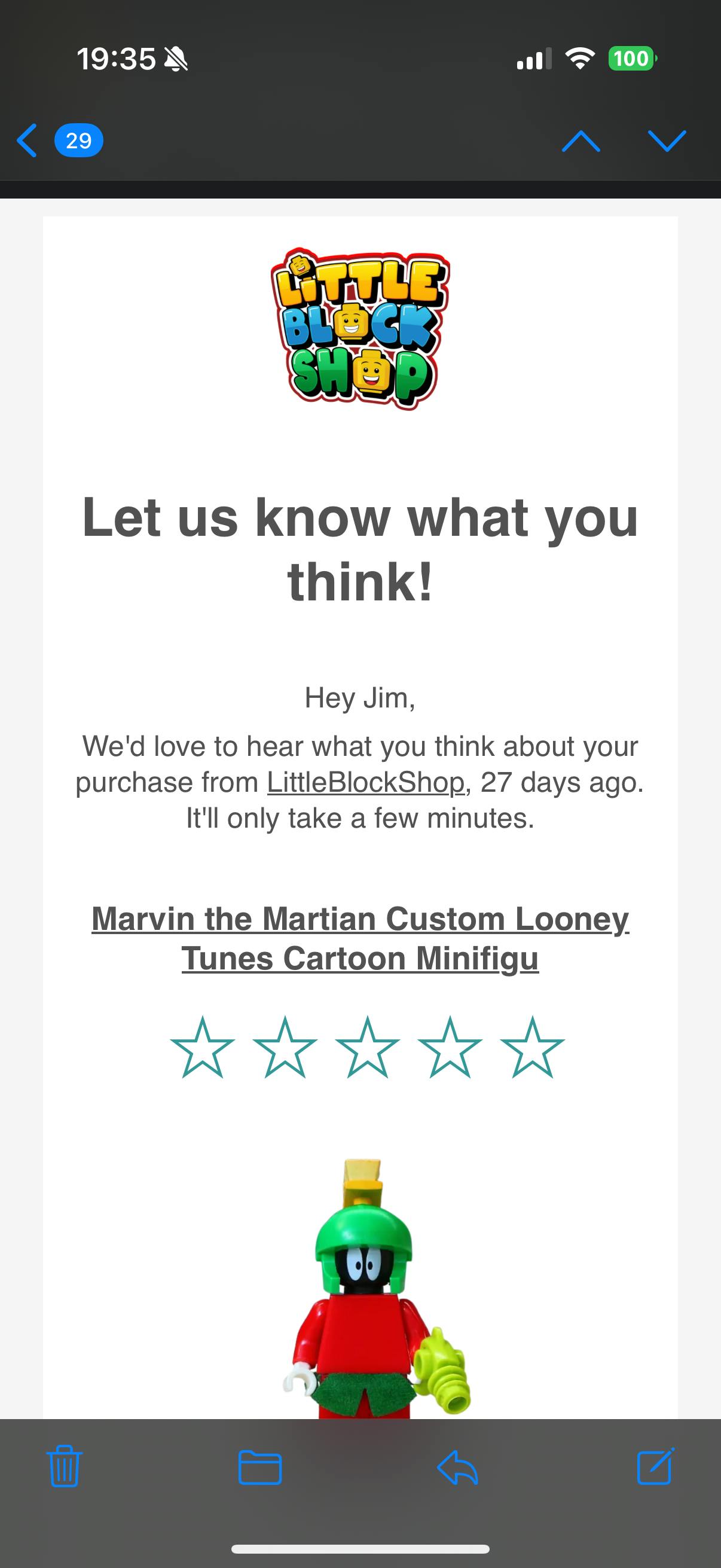The image size is (721, 1568).
Task: Select the third rating star
Action: point(367,1048)
